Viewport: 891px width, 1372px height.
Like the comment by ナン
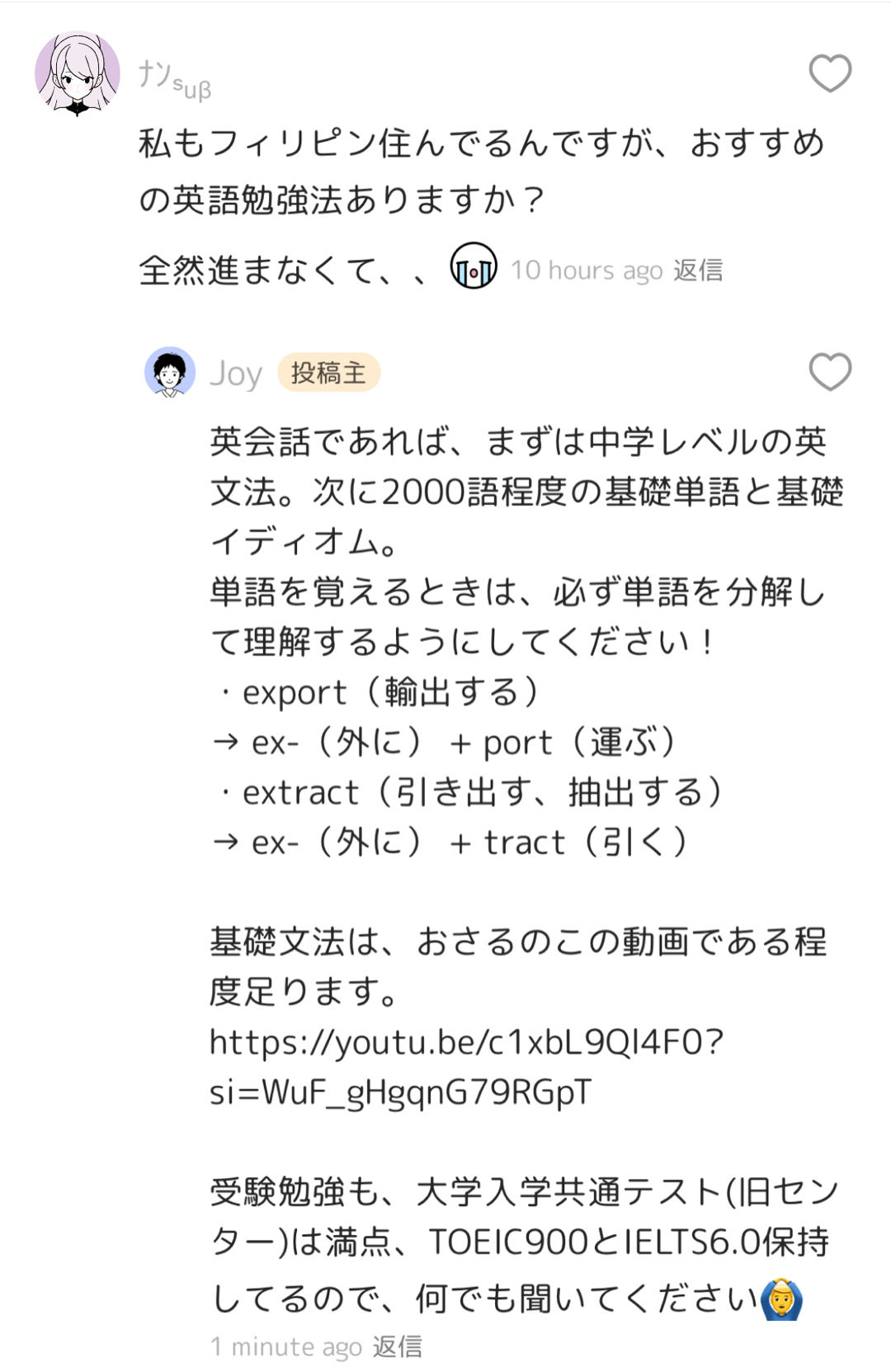[x=829, y=73]
